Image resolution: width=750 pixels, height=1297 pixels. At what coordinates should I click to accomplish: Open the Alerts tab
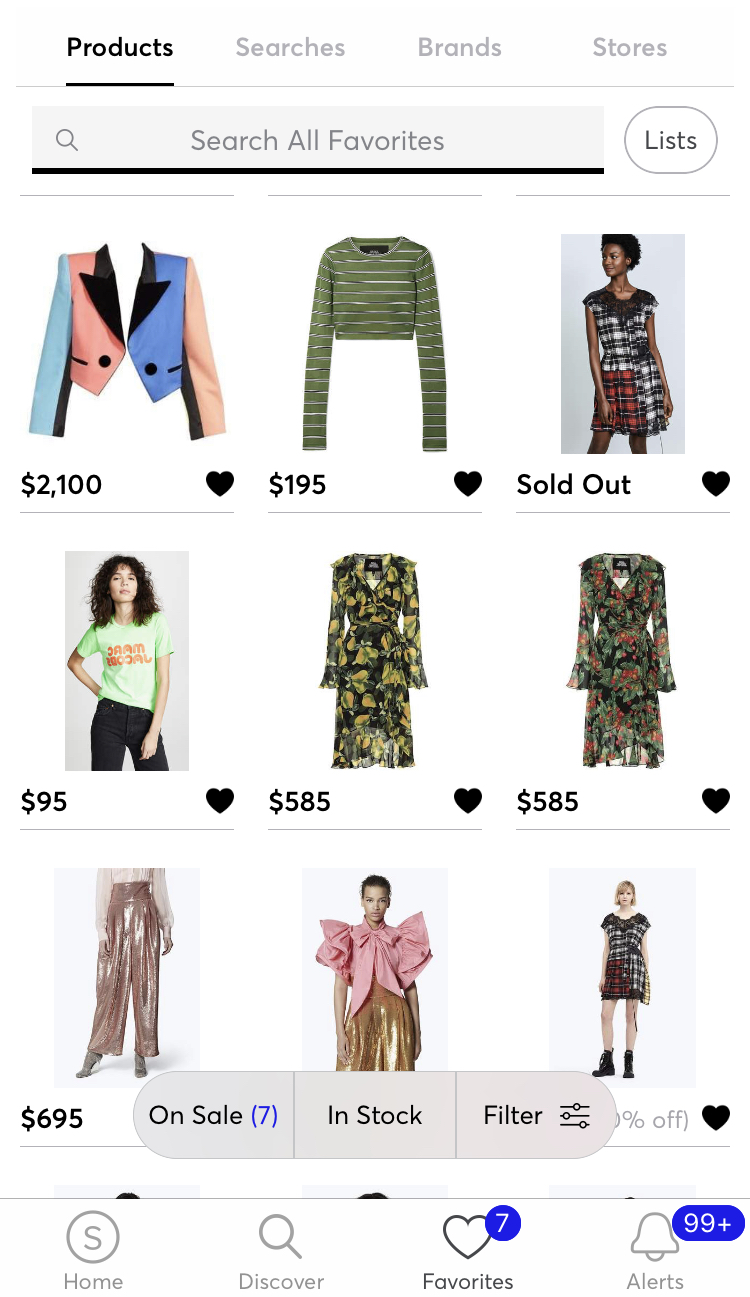(x=655, y=1250)
